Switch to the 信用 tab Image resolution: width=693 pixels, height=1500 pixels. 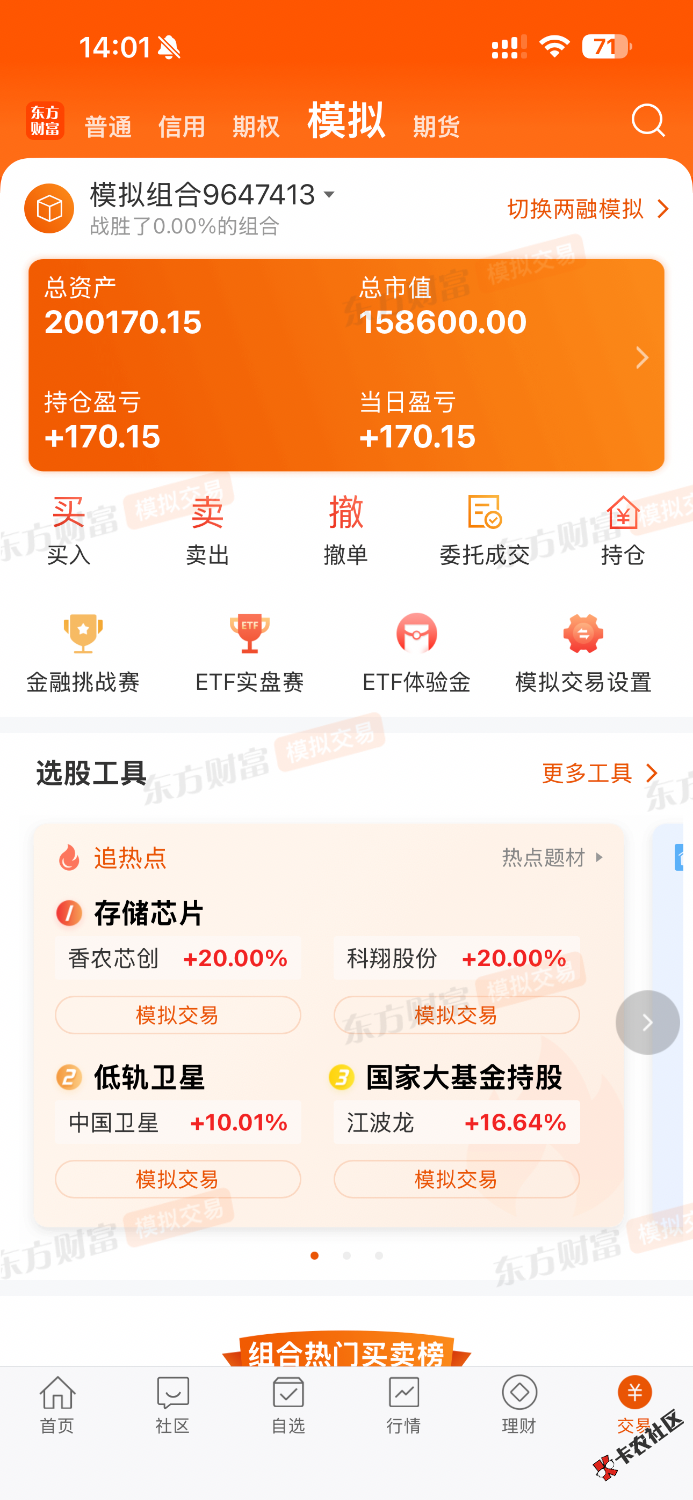pyautogui.click(x=181, y=127)
